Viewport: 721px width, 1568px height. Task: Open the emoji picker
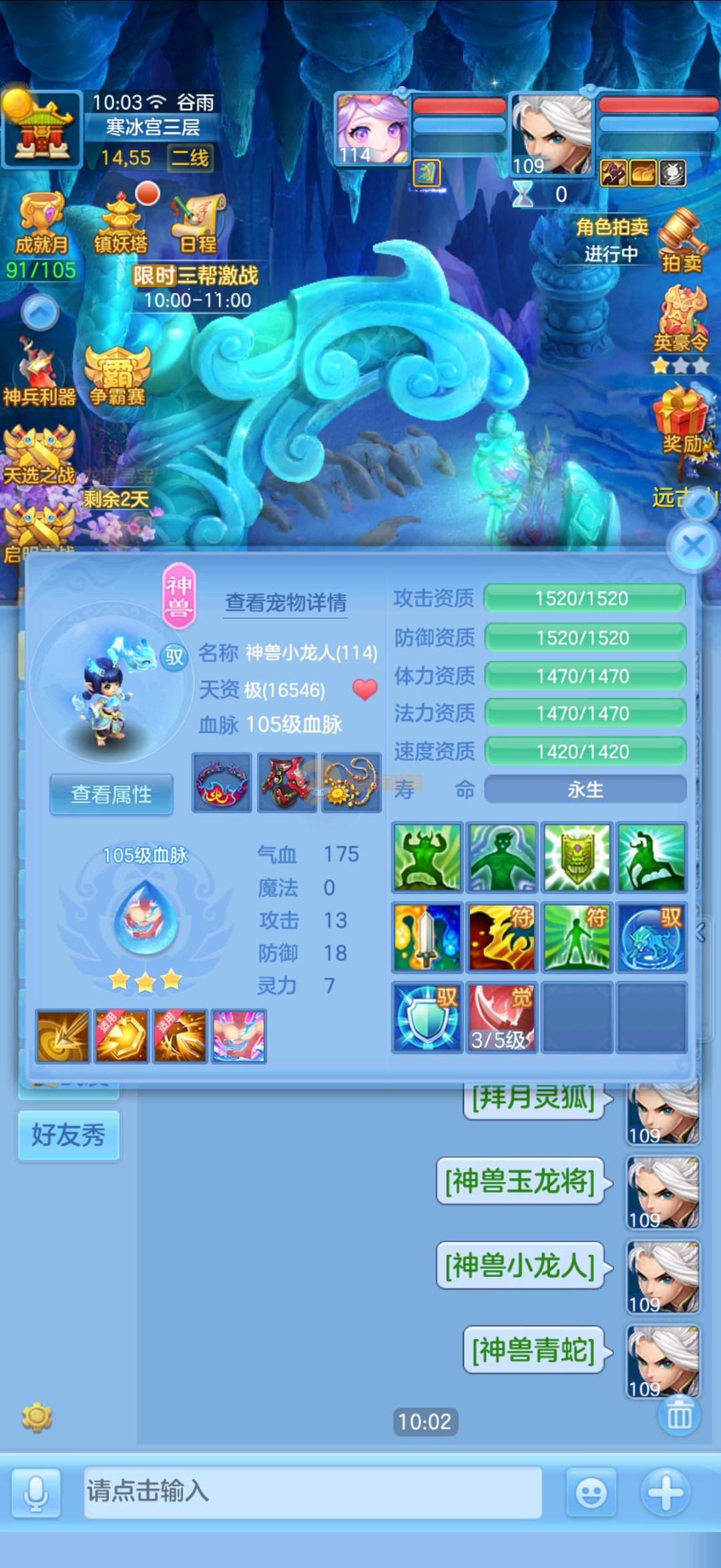(x=591, y=1493)
